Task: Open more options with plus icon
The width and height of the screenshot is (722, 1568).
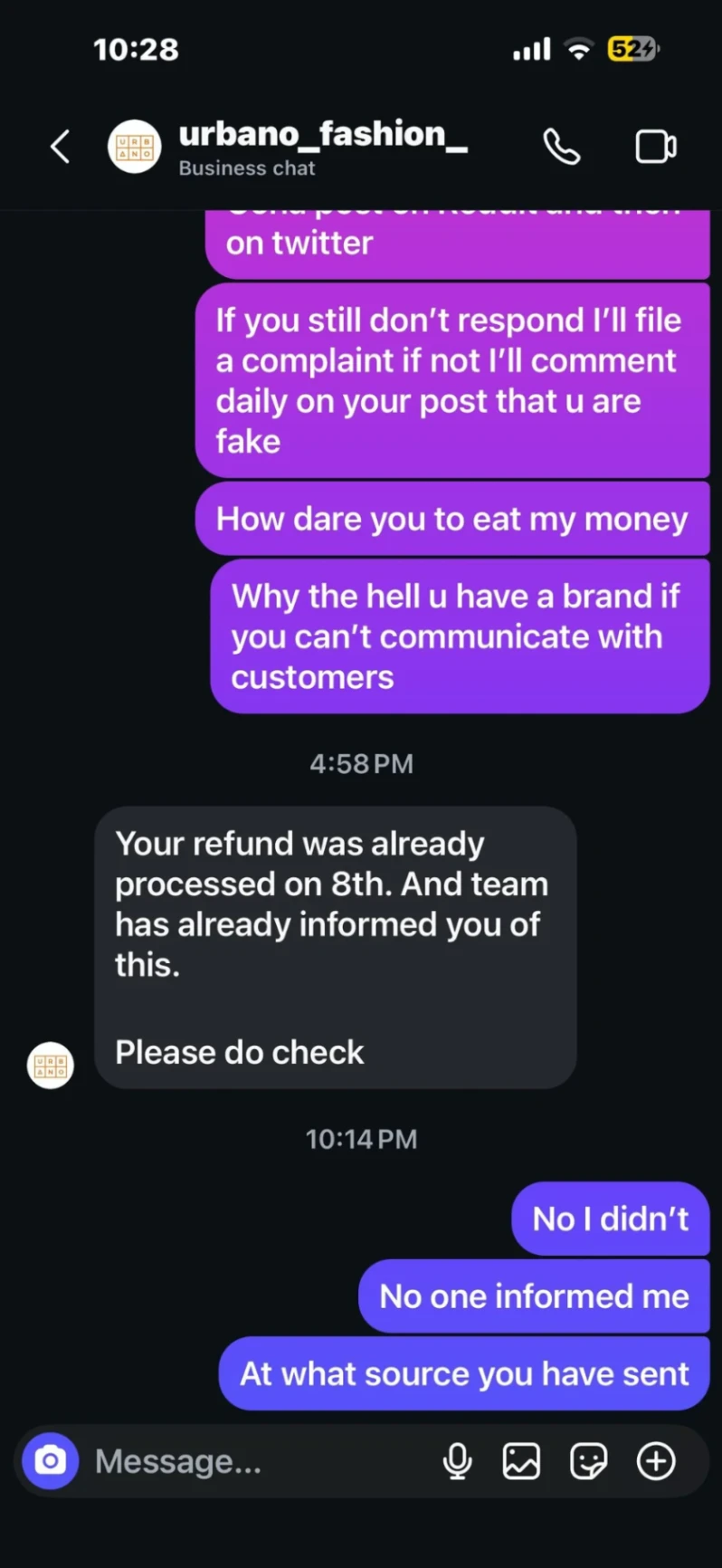Action: tap(656, 1461)
